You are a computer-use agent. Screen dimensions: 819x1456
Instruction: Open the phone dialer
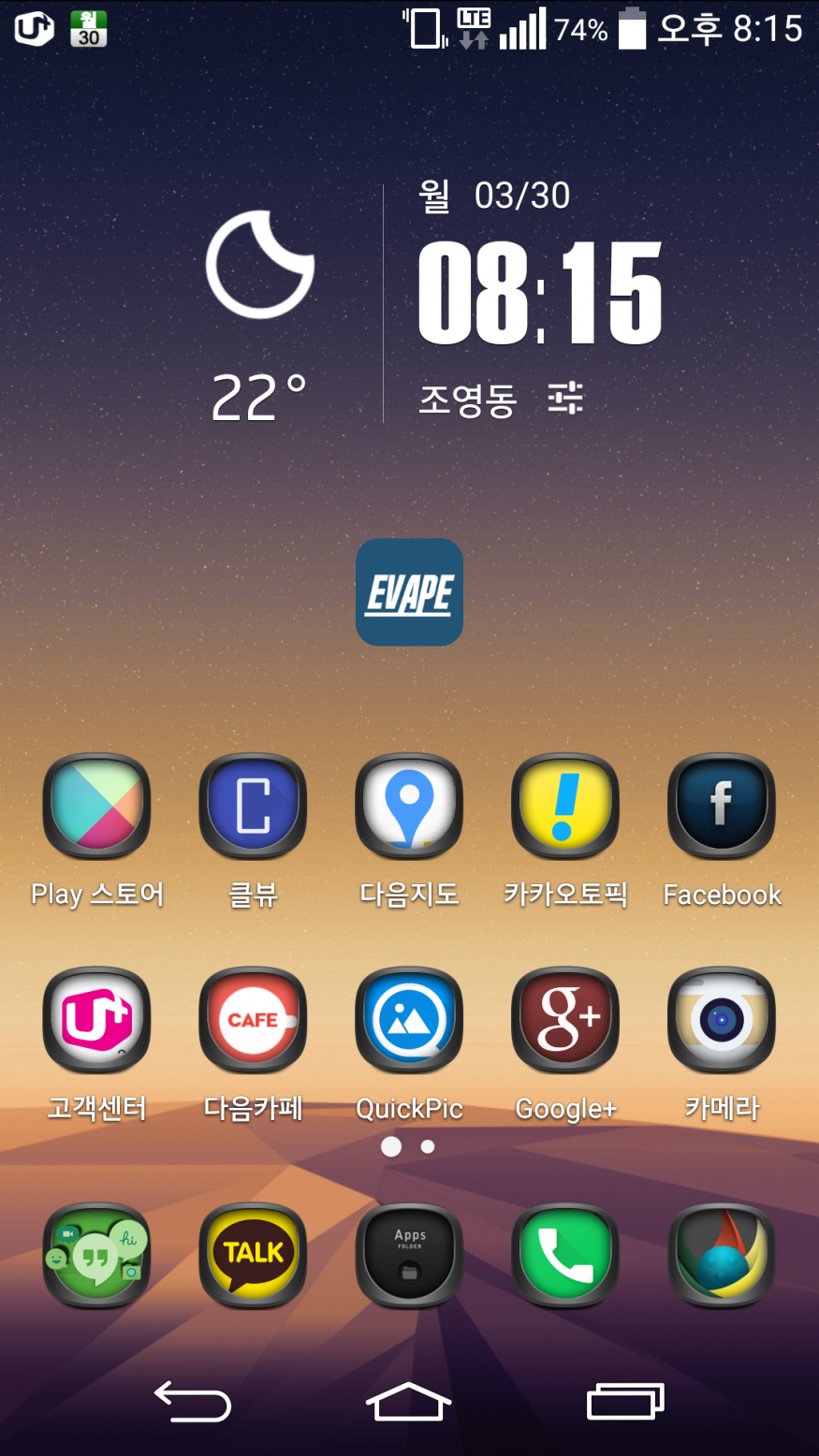(565, 1256)
